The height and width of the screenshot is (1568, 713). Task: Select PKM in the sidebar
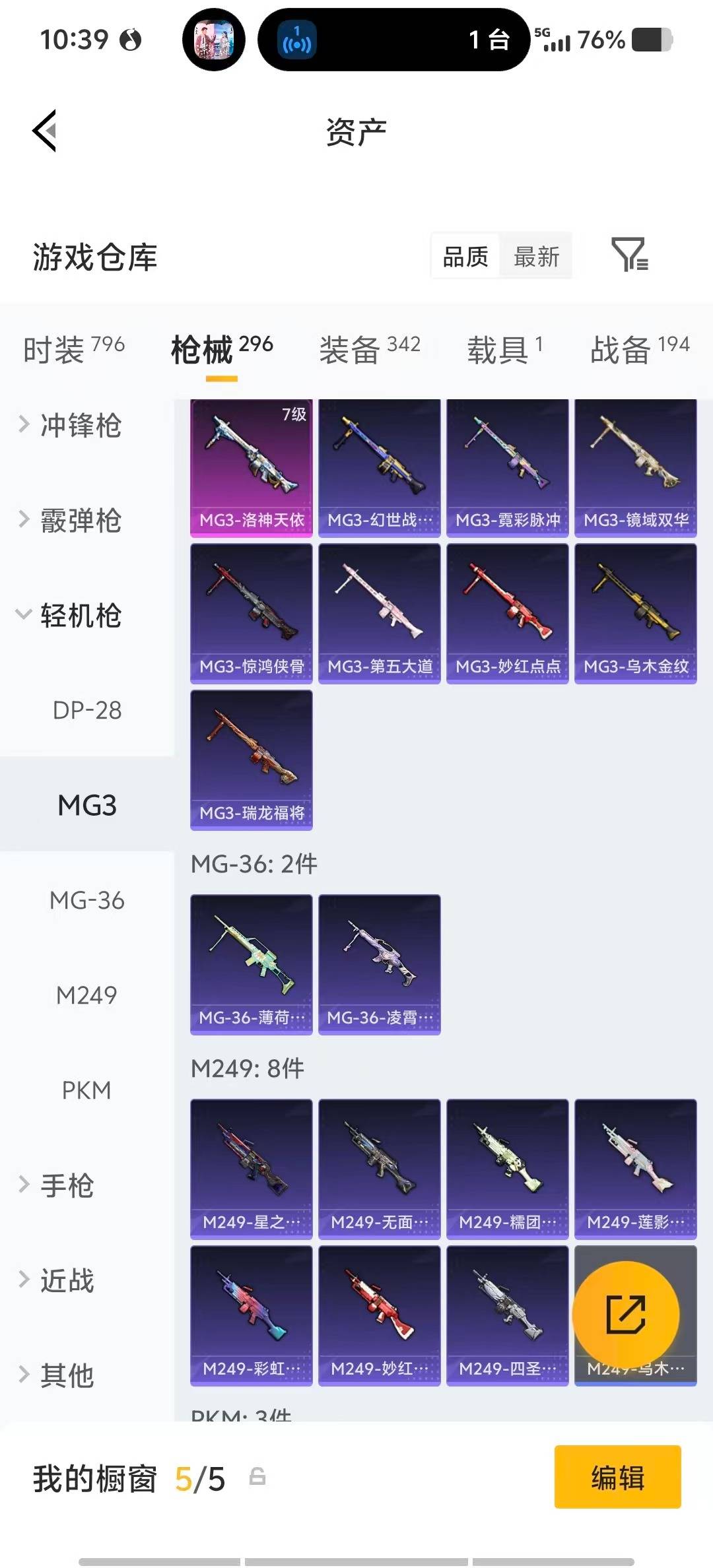(87, 1090)
